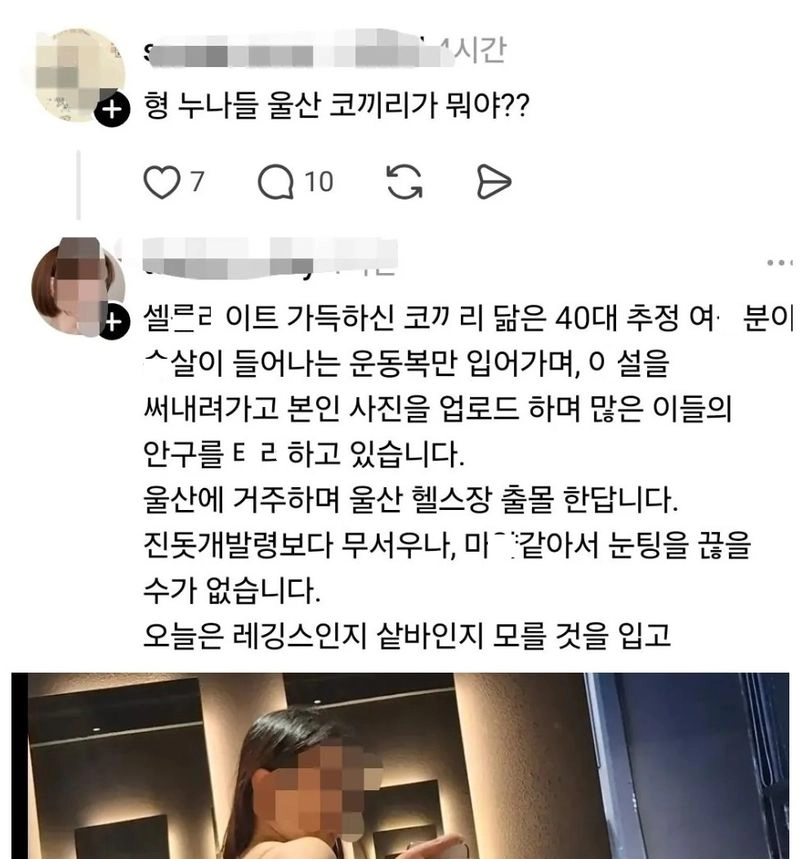Repost the 울산 코끼리 question post

point(403,182)
